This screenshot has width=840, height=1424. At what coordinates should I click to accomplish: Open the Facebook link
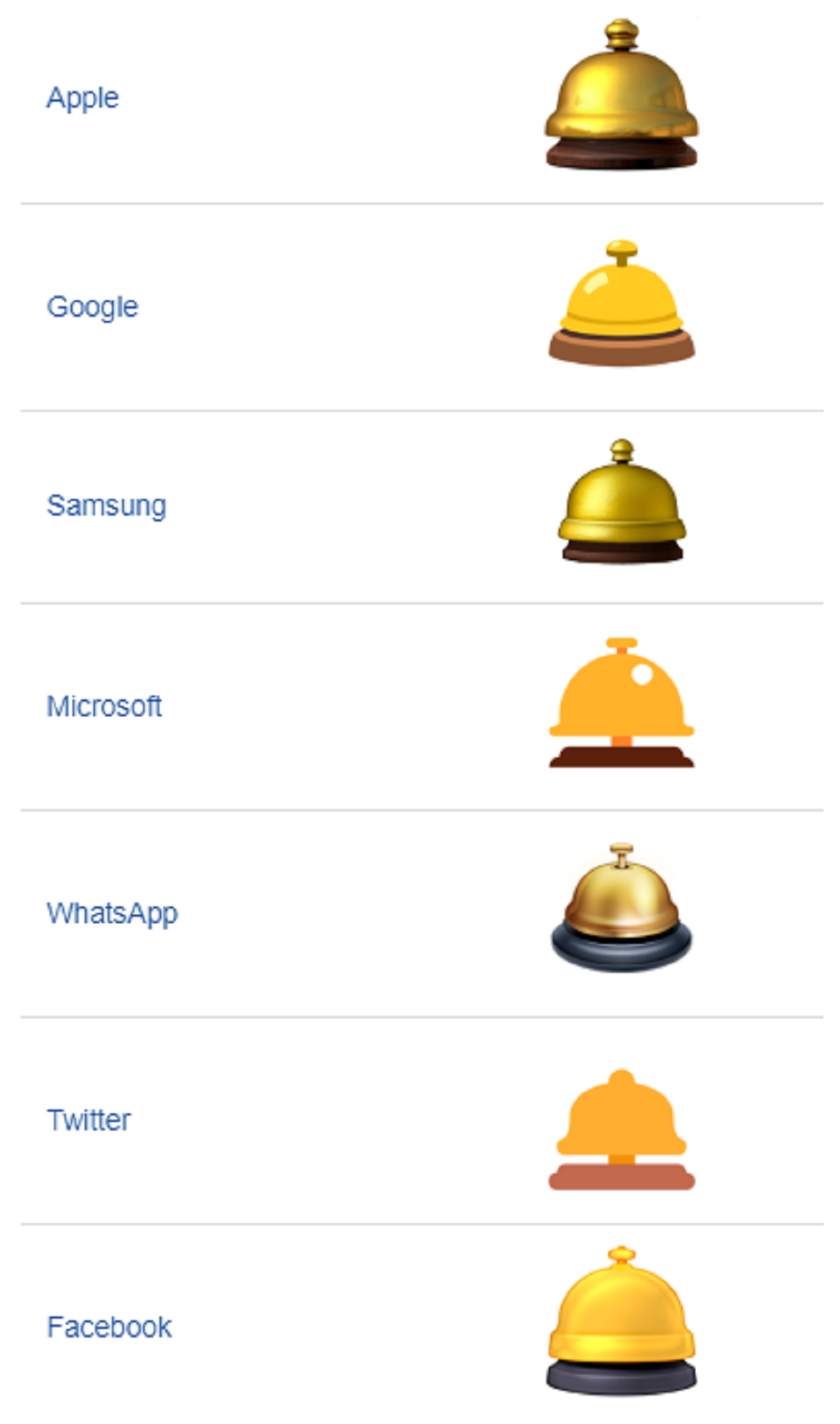click(109, 1327)
